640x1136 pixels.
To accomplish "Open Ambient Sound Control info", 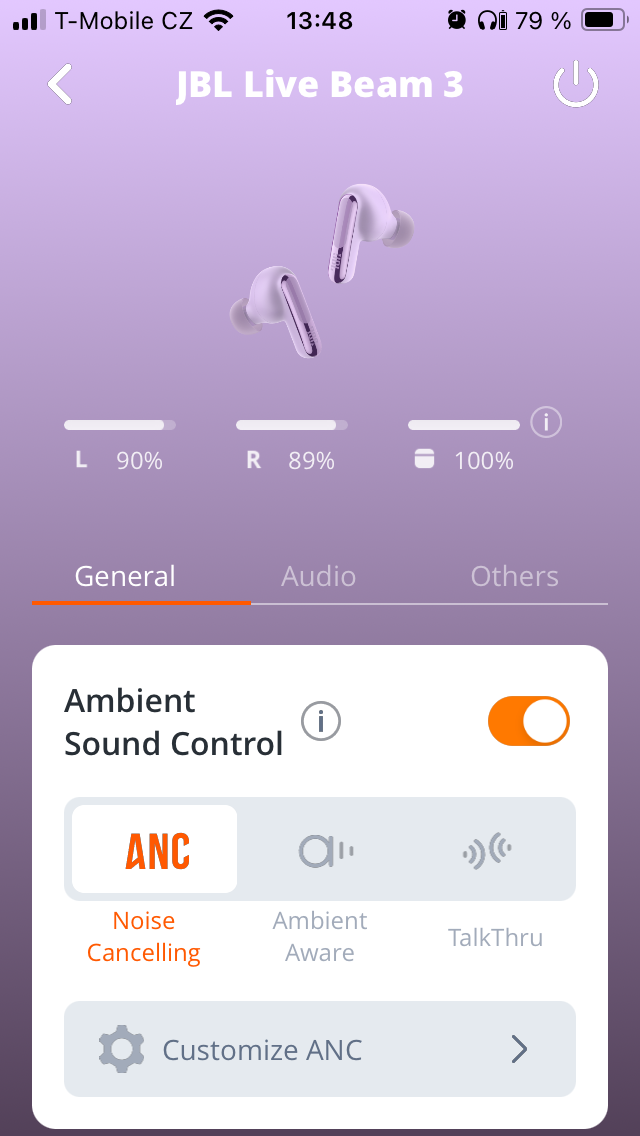I will point(321,721).
